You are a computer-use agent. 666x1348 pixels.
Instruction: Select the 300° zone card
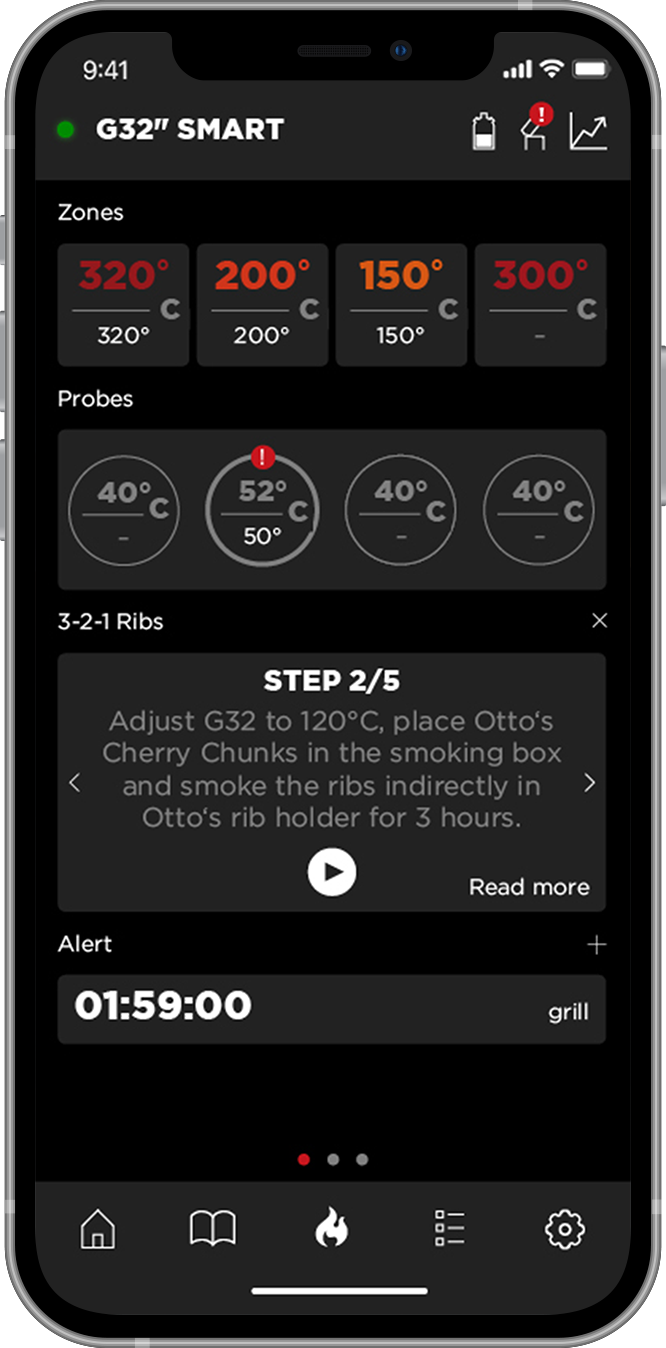(x=540, y=305)
